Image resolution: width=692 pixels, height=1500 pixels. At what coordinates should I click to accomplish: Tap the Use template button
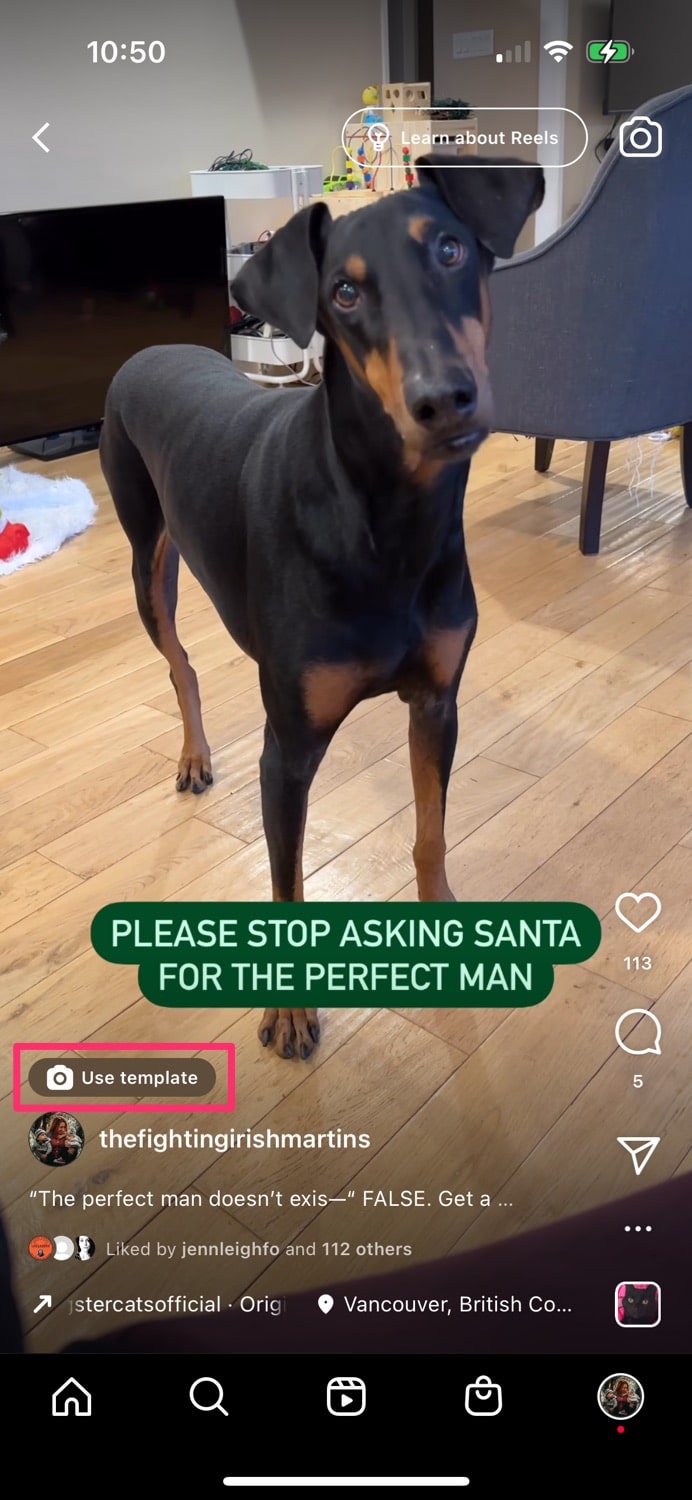[x=123, y=1078]
